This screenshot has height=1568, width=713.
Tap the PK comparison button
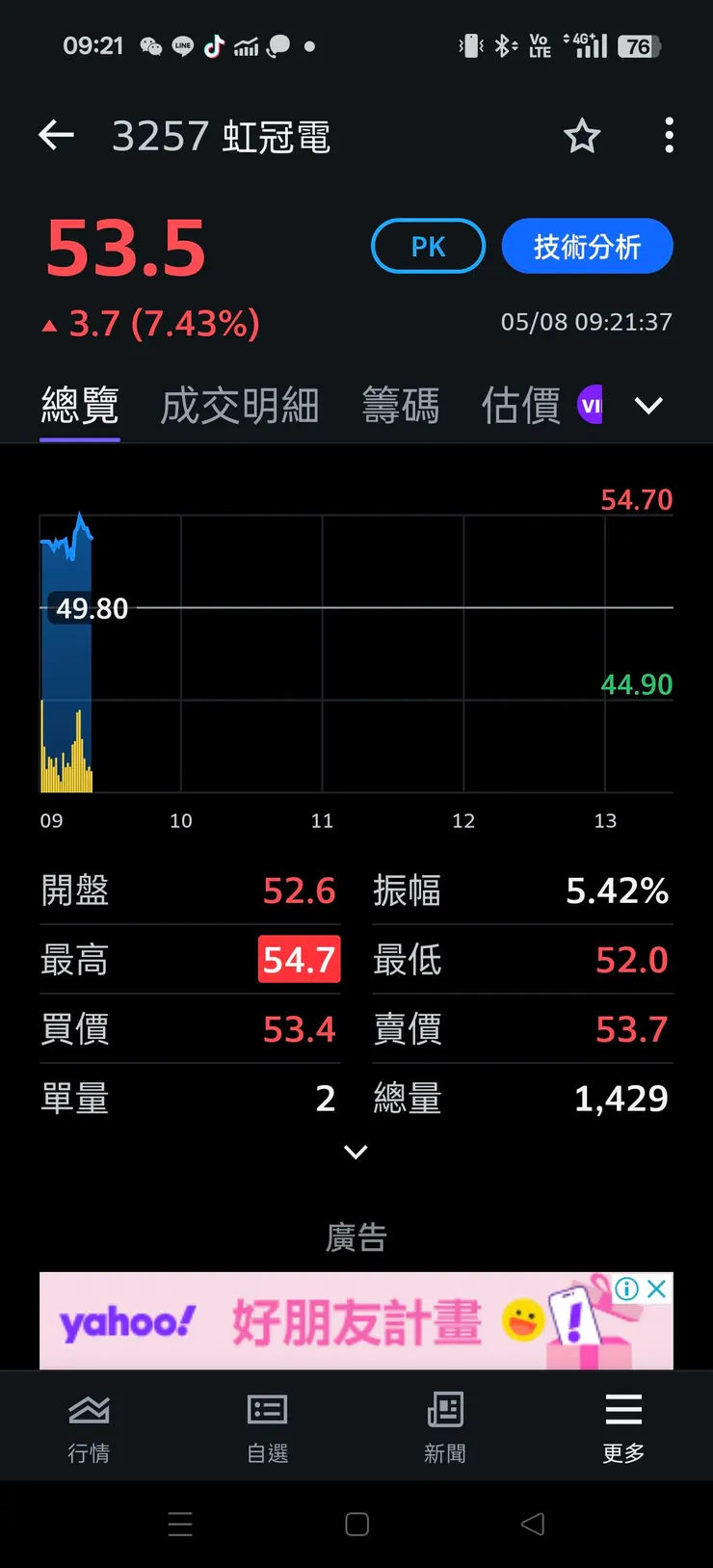pyautogui.click(x=428, y=246)
